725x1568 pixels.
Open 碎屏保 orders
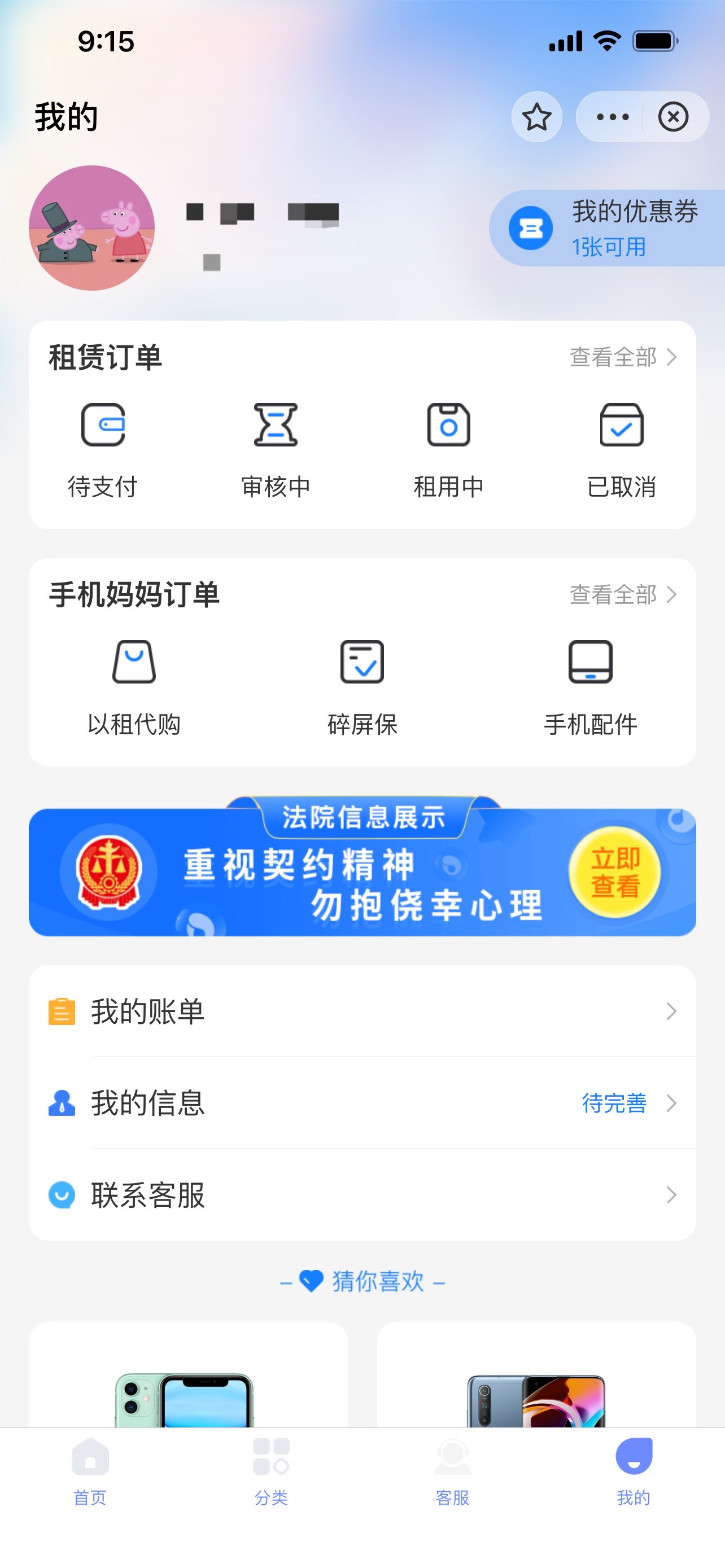pos(362,688)
